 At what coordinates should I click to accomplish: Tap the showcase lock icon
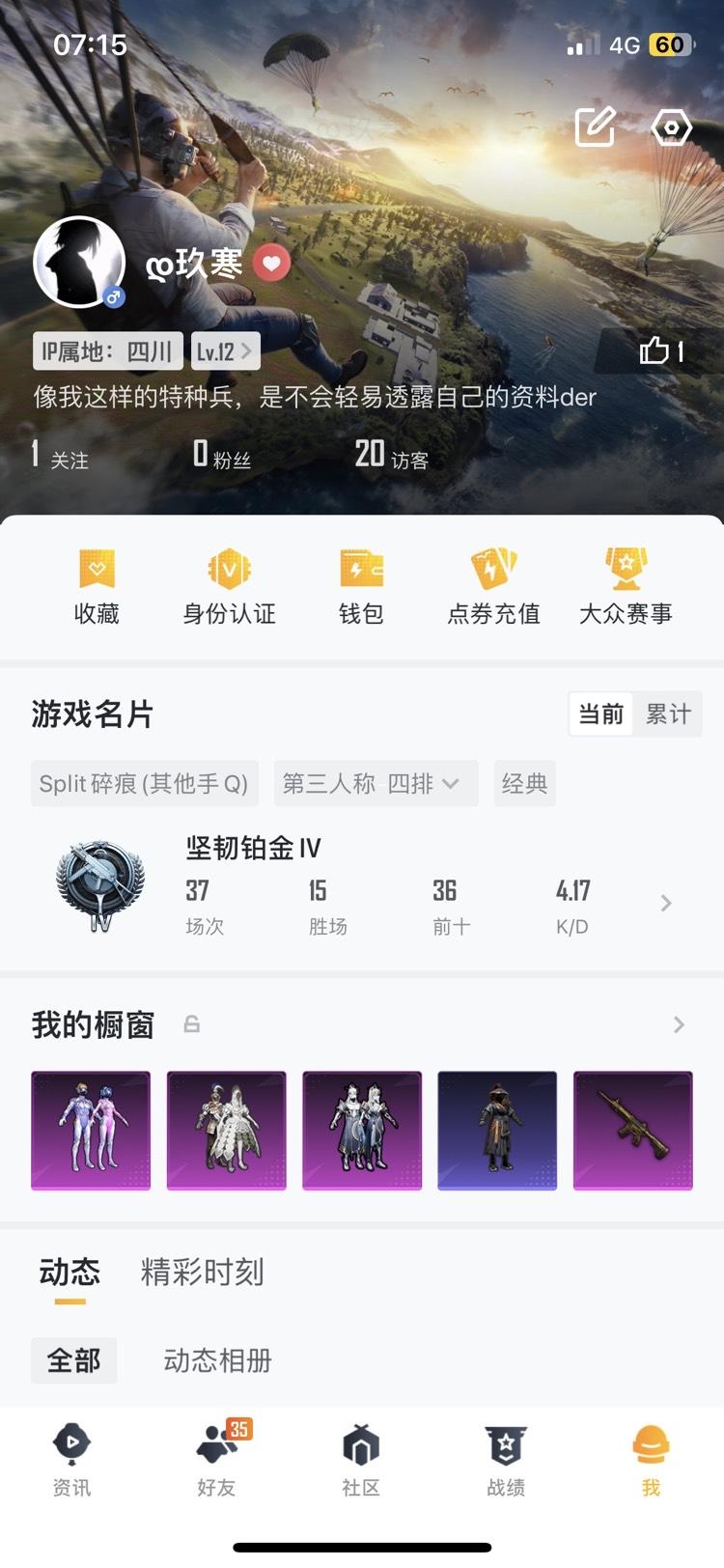pyautogui.click(x=191, y=1024)
